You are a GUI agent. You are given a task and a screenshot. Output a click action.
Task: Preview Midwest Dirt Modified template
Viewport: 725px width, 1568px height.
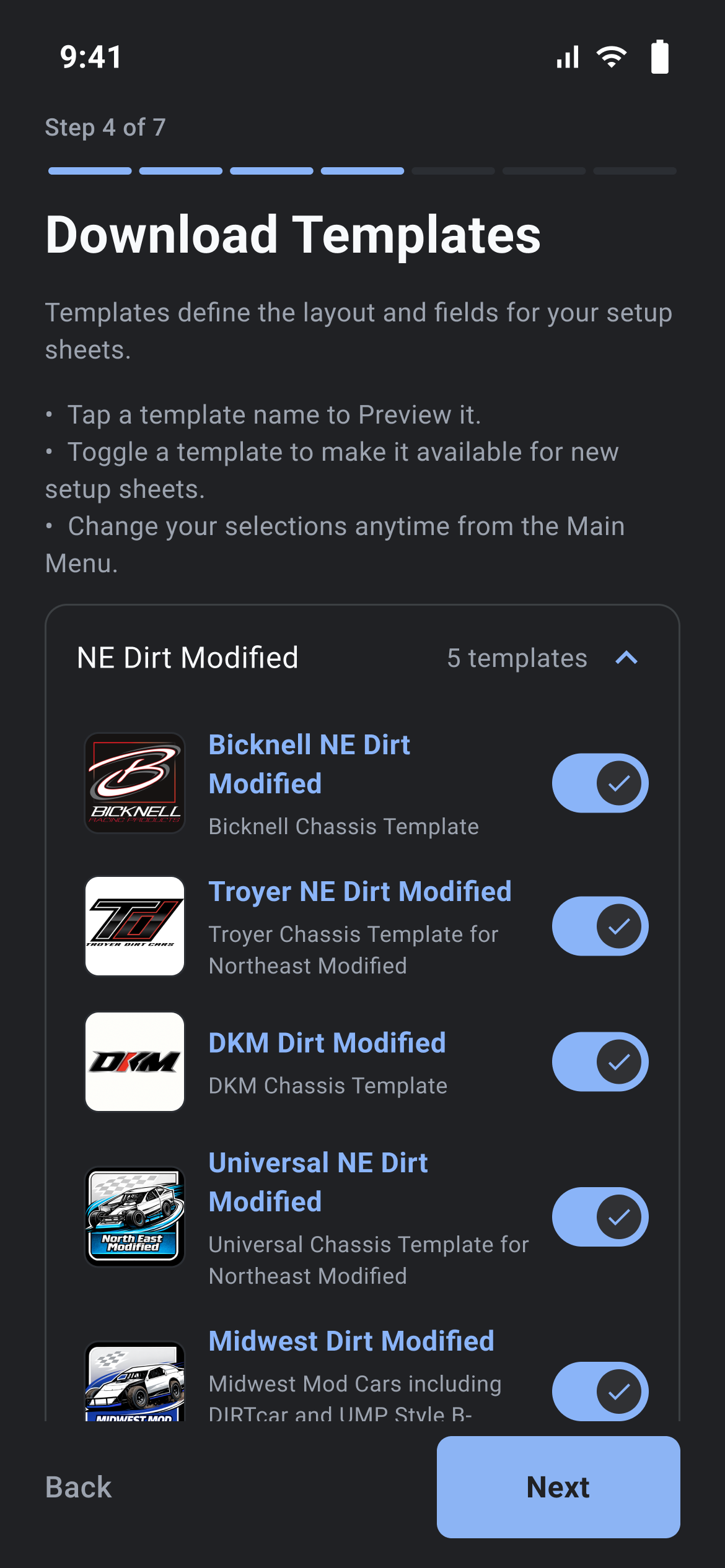click(x=351, y=1341)
